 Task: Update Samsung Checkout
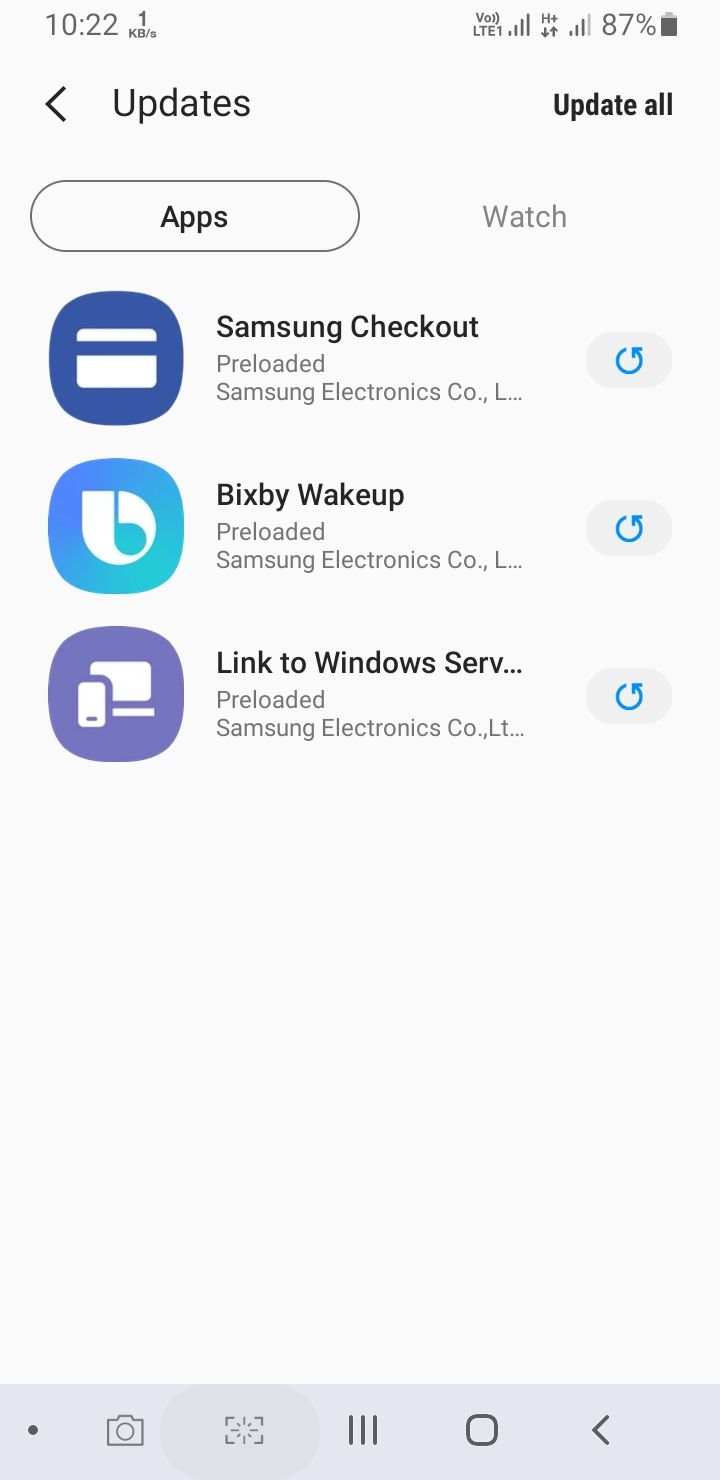tap(628, 360)
